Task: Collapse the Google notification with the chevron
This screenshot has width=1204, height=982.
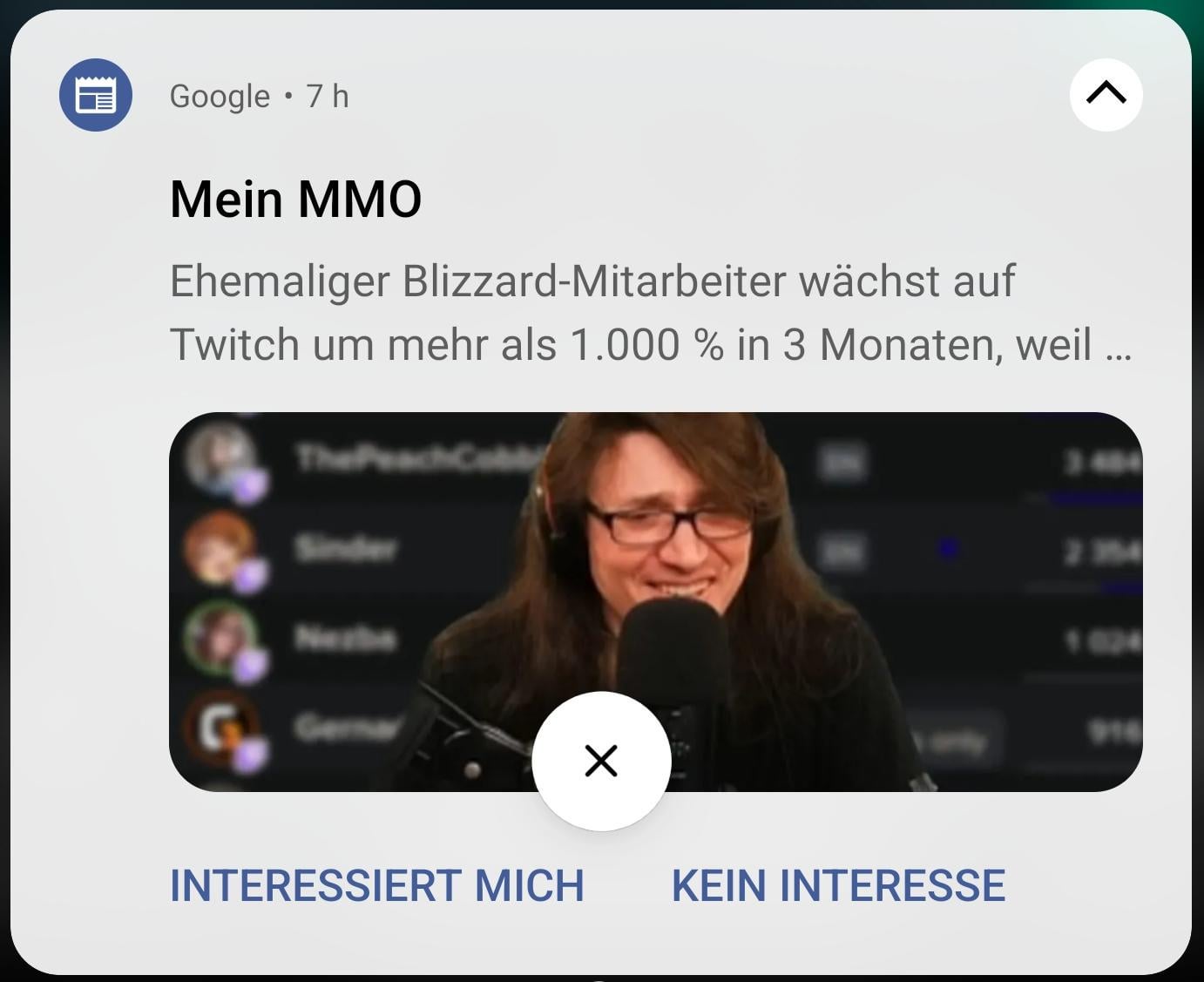Action: [x=1106, y=94]
